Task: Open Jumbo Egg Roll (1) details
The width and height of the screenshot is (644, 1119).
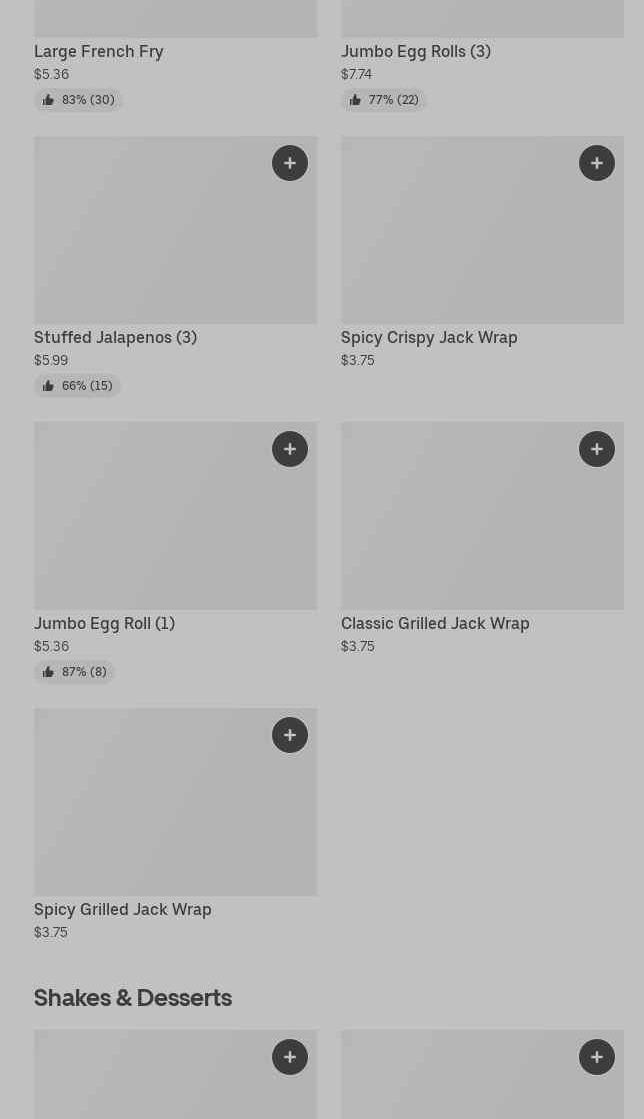Action: click(x=104, y=623)
